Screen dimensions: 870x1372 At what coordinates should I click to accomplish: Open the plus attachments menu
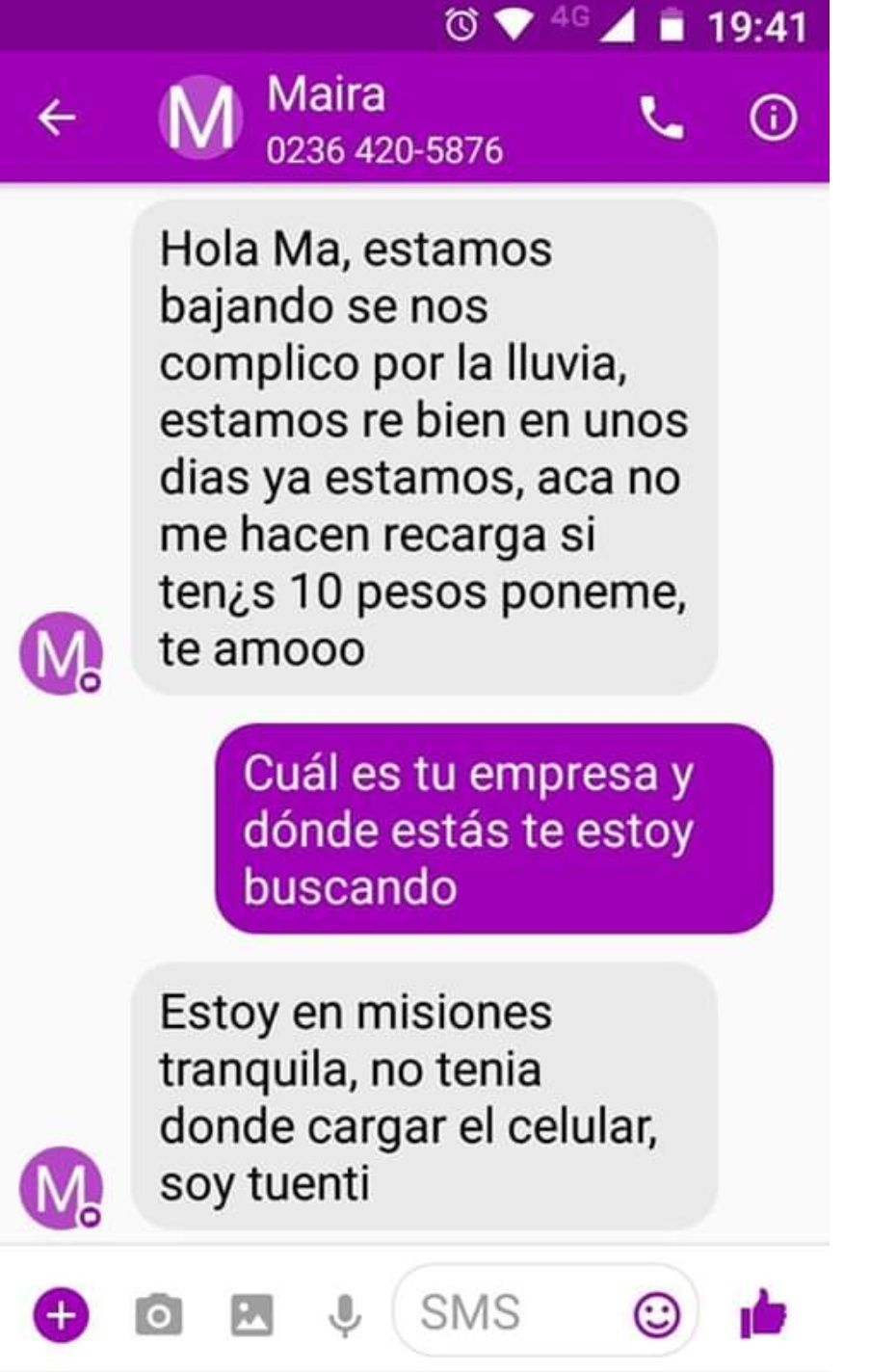[x=61, y=1315]
